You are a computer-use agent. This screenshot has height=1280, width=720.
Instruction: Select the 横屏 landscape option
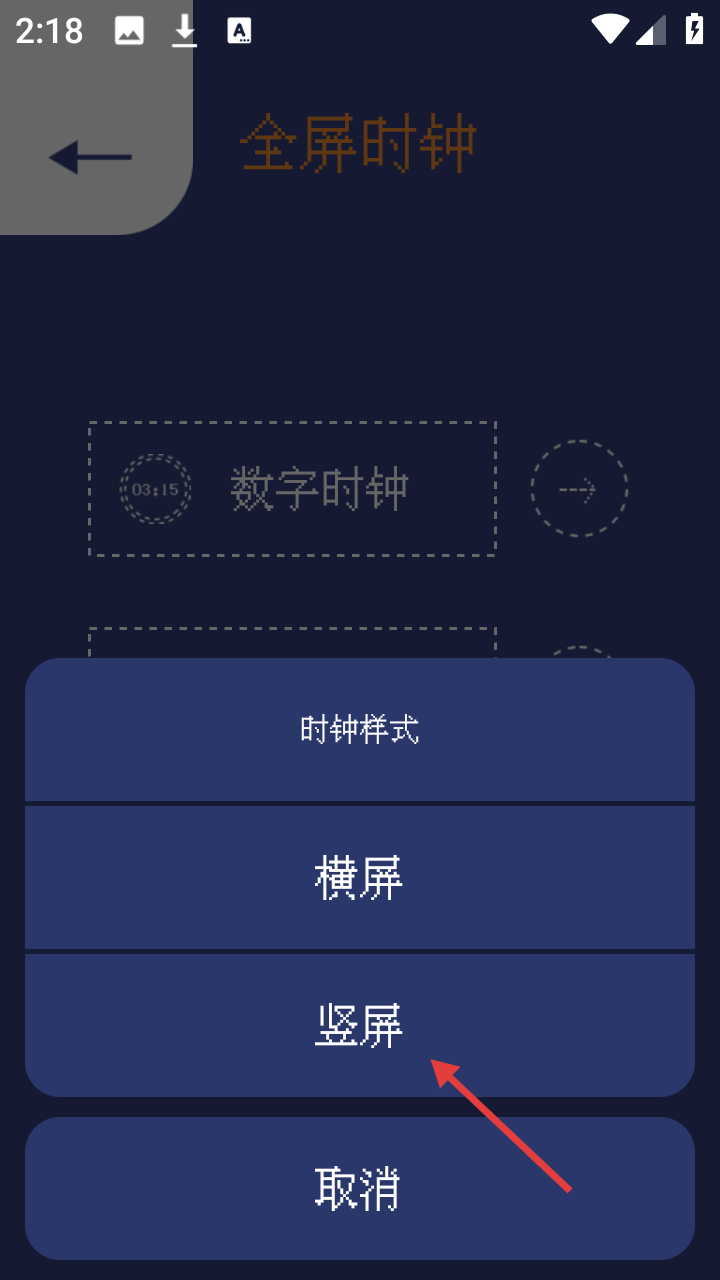tap(359, 878)
